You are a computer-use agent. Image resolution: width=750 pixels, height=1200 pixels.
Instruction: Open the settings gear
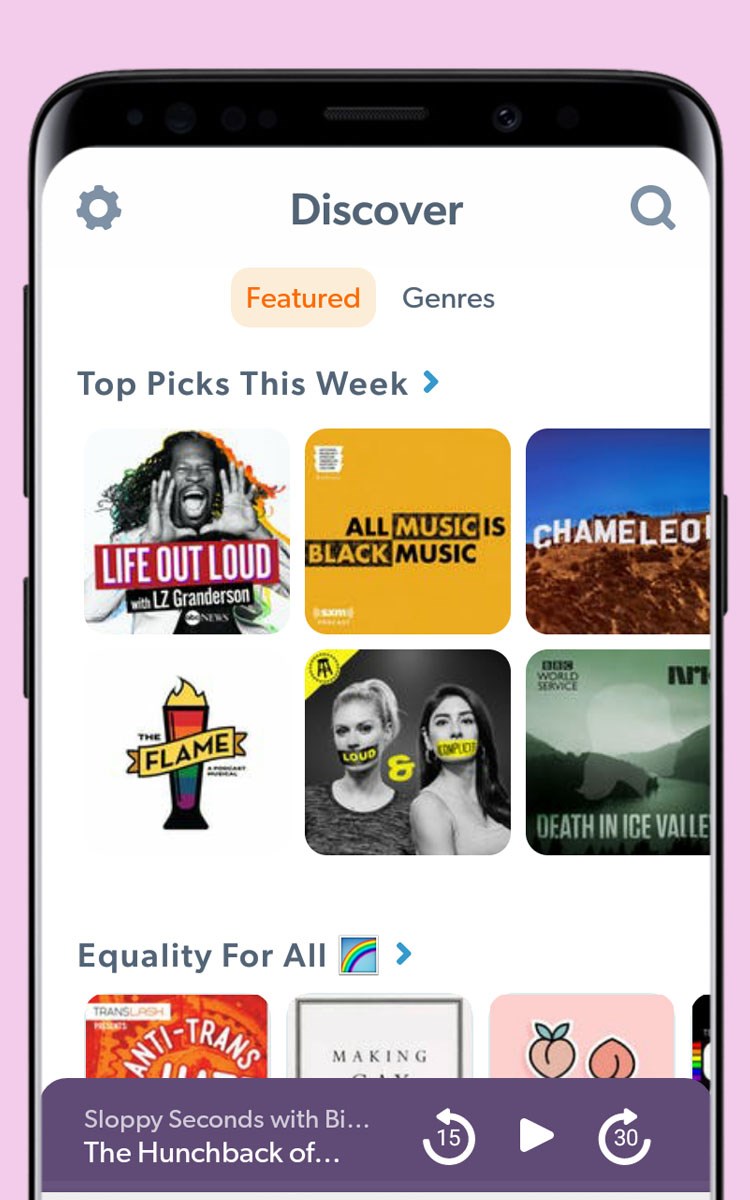click(x=99, y=209)
